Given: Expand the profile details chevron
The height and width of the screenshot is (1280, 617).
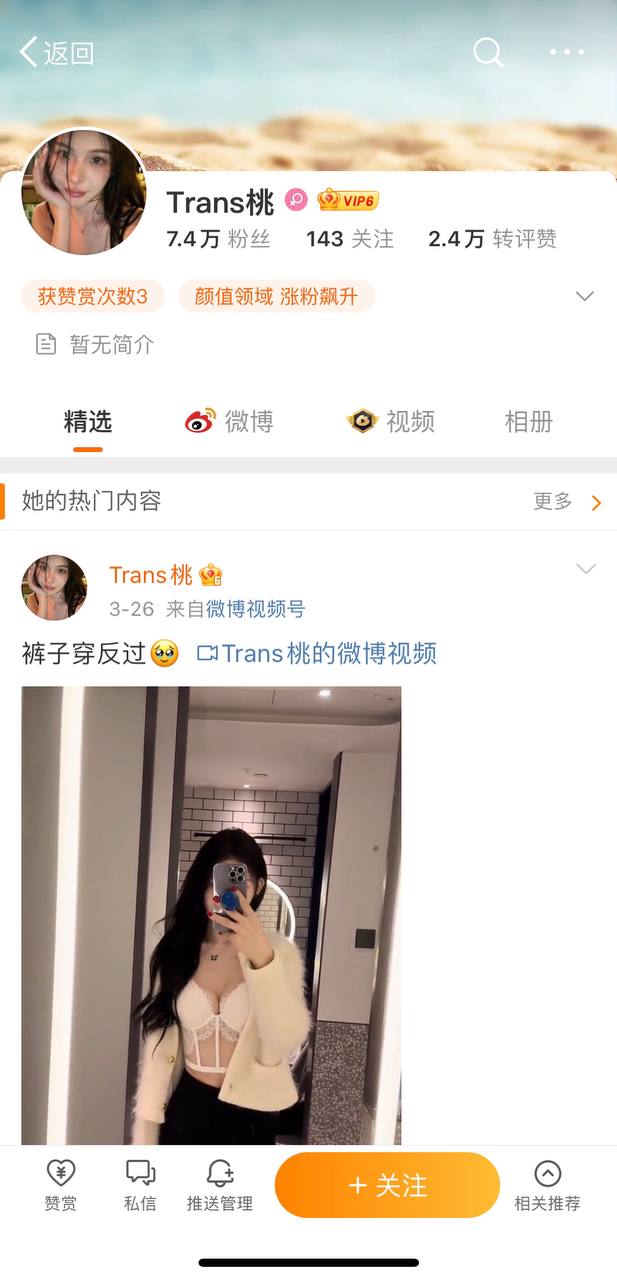Looking at the screenshot, I should [x=585, y=296].
